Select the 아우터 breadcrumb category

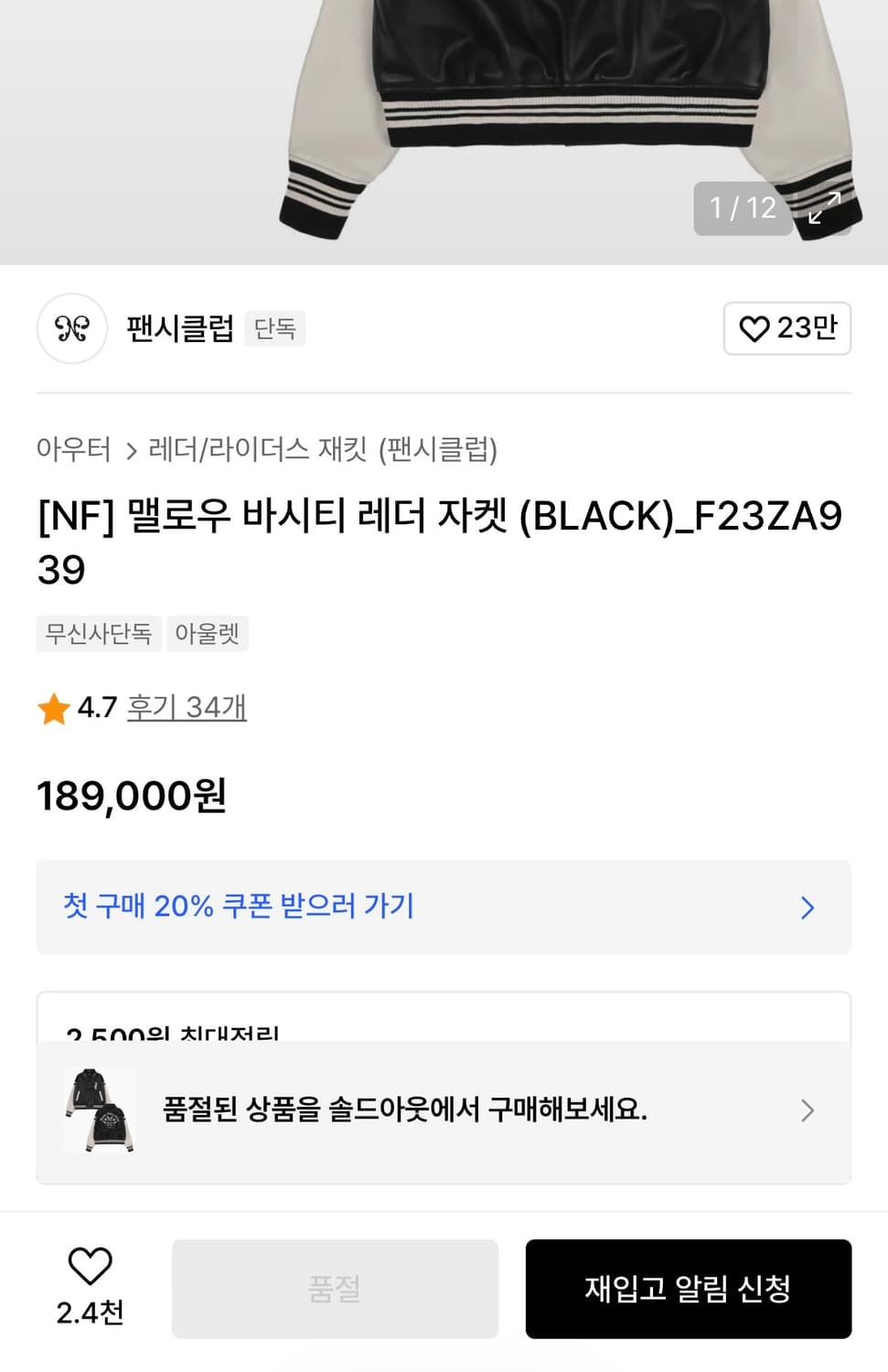point(72,449)
